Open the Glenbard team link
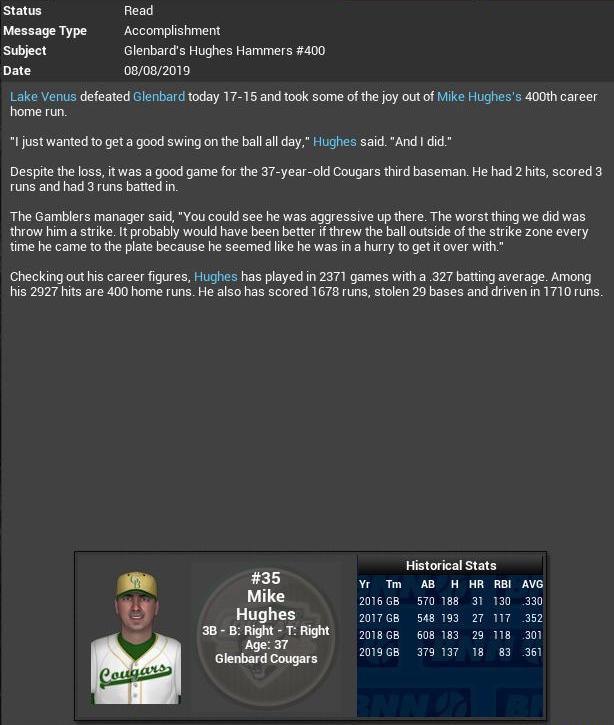The width and height of the screenshot is (614, 725). pyautogui.click(x=159, y=97)
